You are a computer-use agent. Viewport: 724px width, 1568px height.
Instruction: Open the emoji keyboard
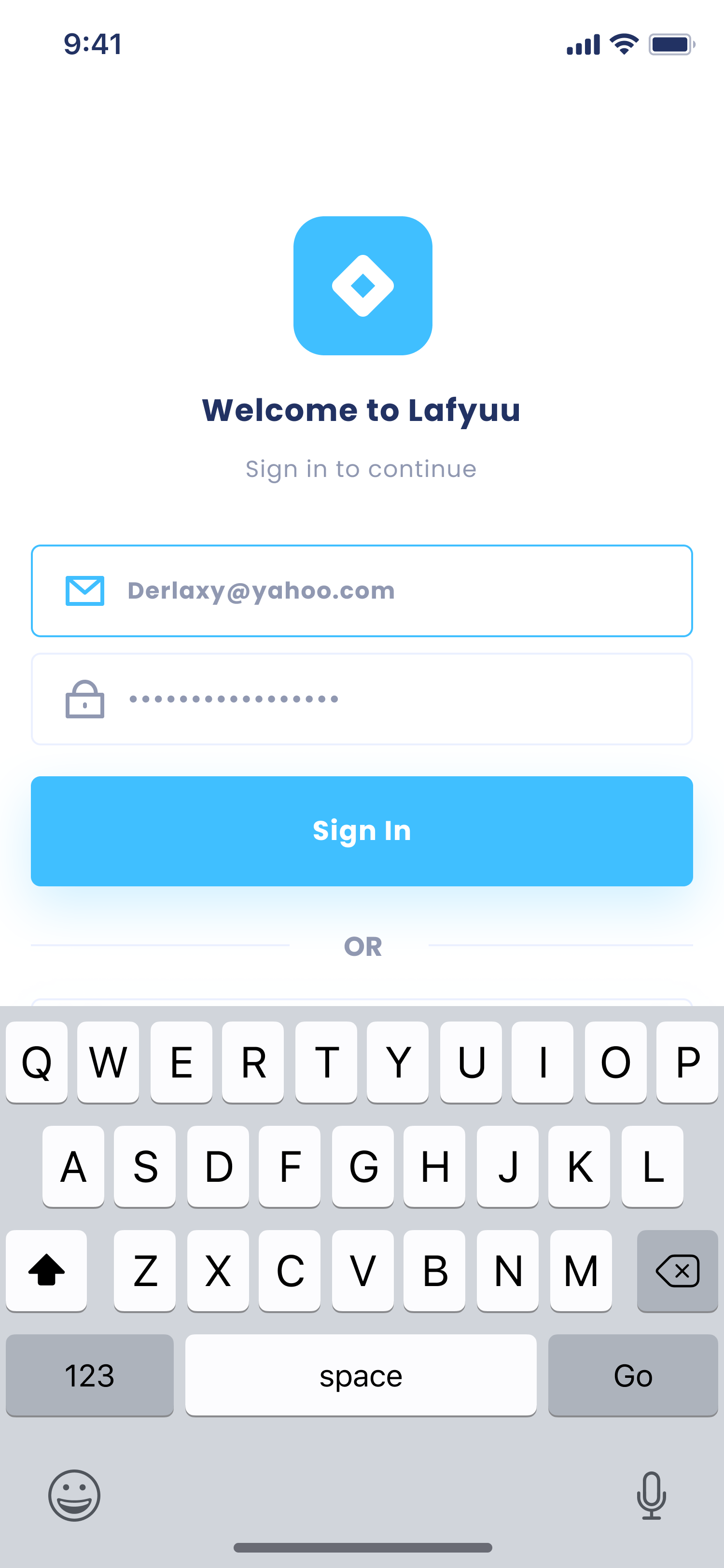(74, 1495)
